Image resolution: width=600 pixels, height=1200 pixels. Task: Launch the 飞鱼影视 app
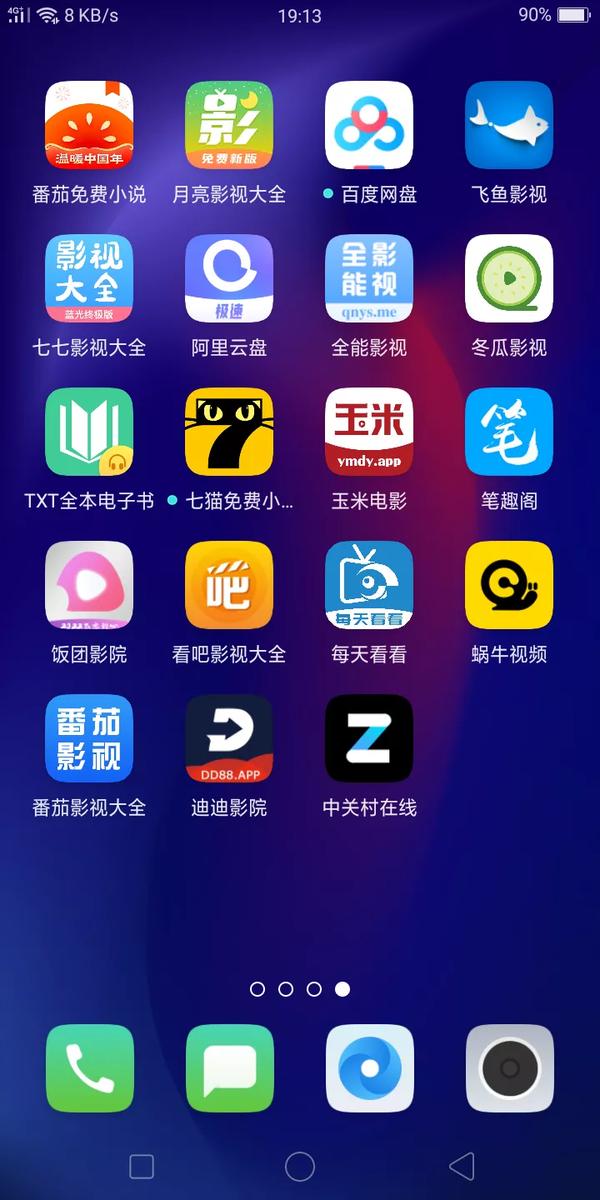509,126
